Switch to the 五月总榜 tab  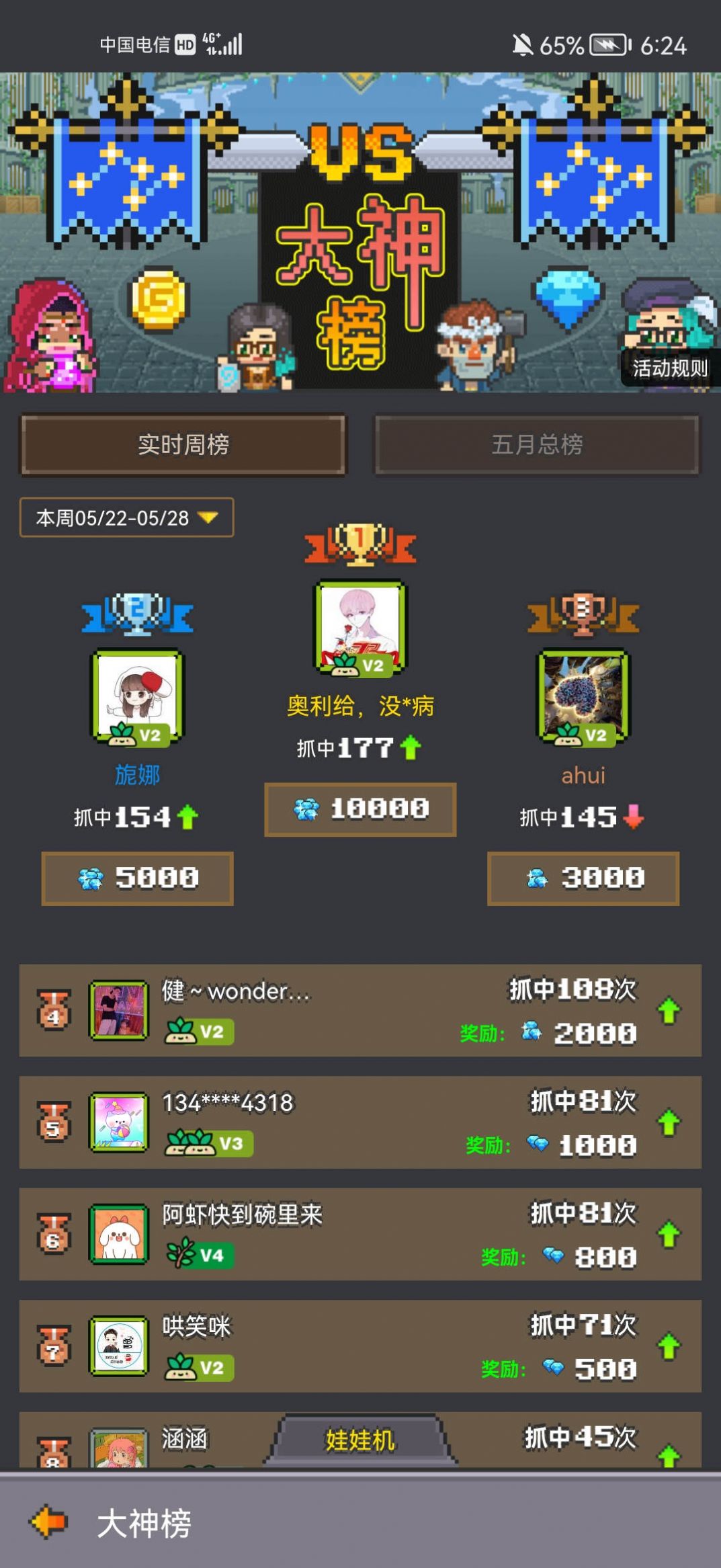(538, 444)
